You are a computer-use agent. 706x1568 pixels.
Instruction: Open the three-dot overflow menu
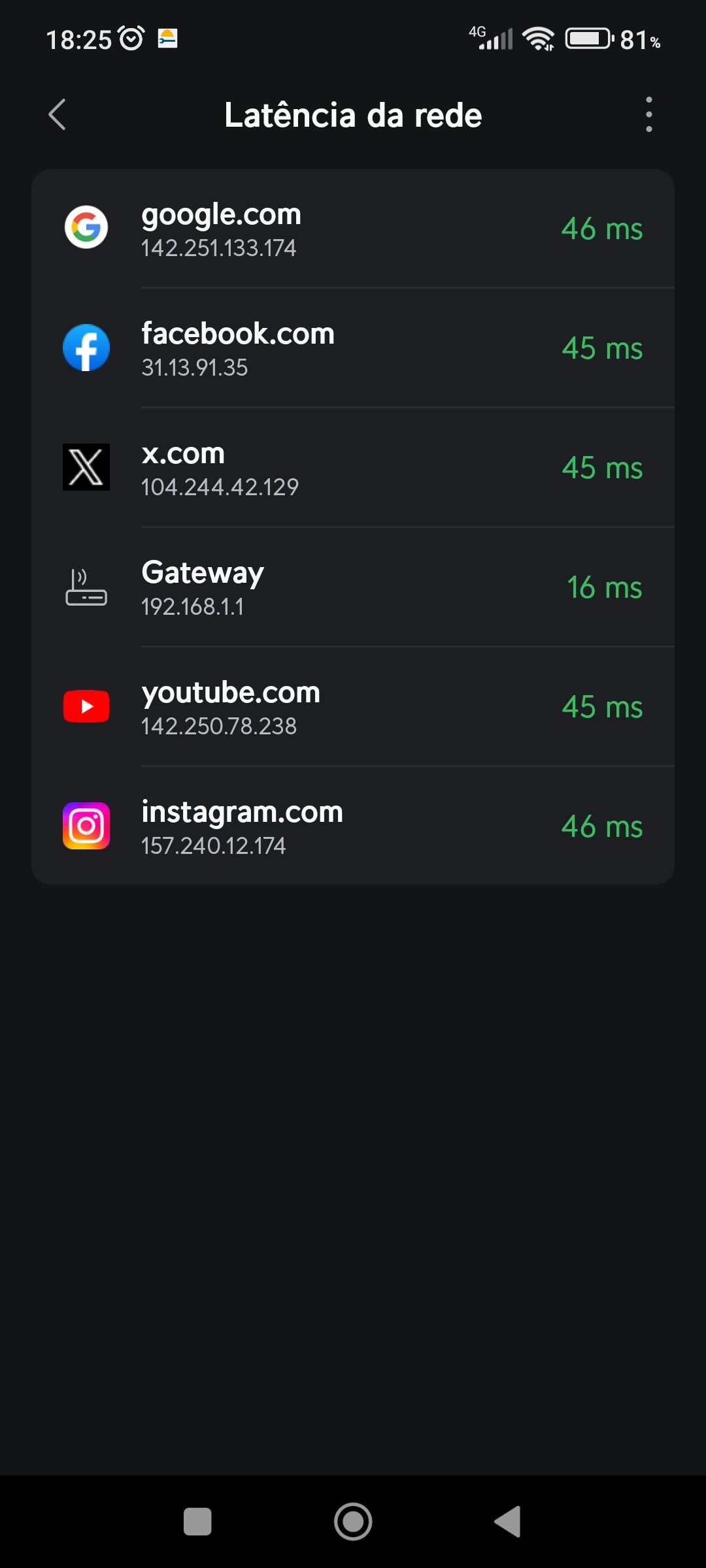tap(648, 115)
